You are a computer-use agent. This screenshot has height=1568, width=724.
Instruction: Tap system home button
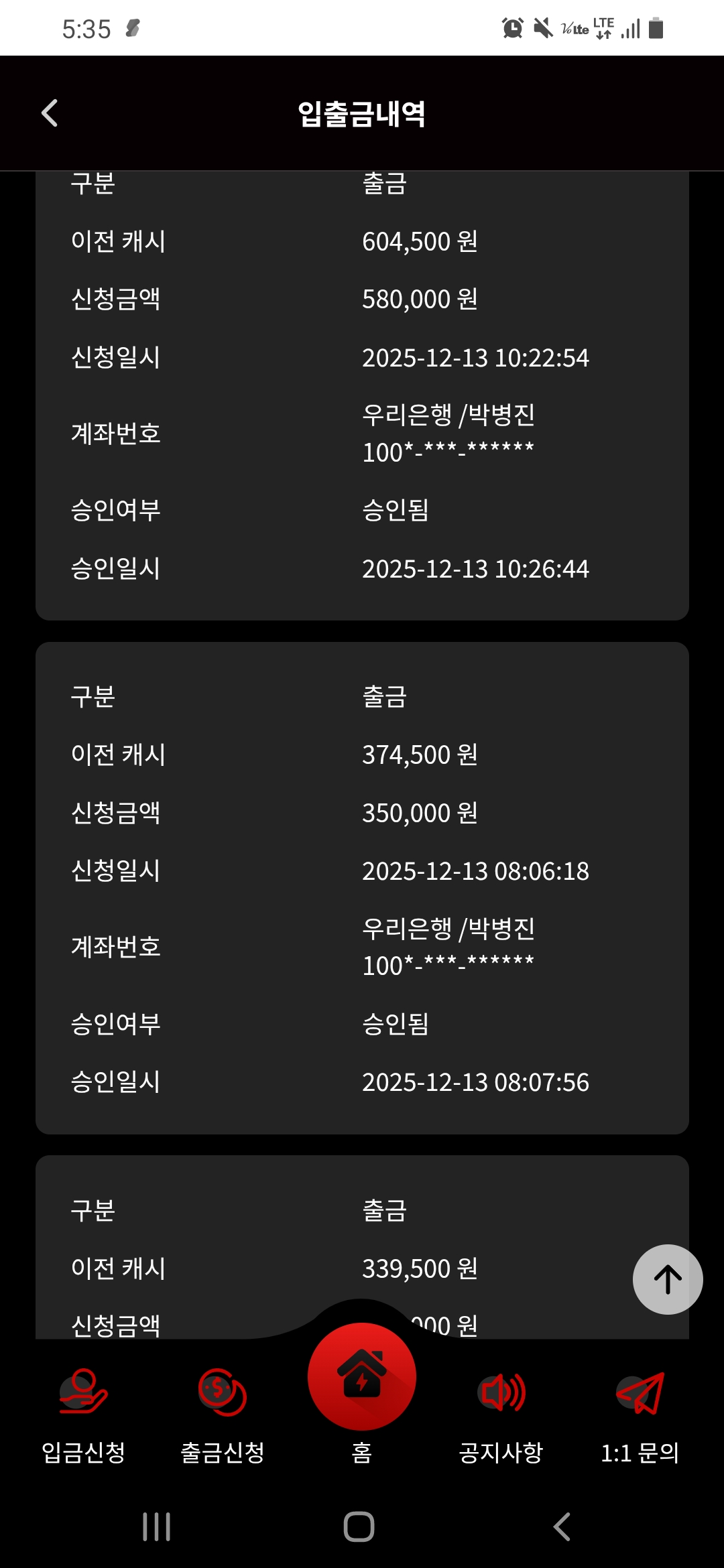[x=359, y=1527]
